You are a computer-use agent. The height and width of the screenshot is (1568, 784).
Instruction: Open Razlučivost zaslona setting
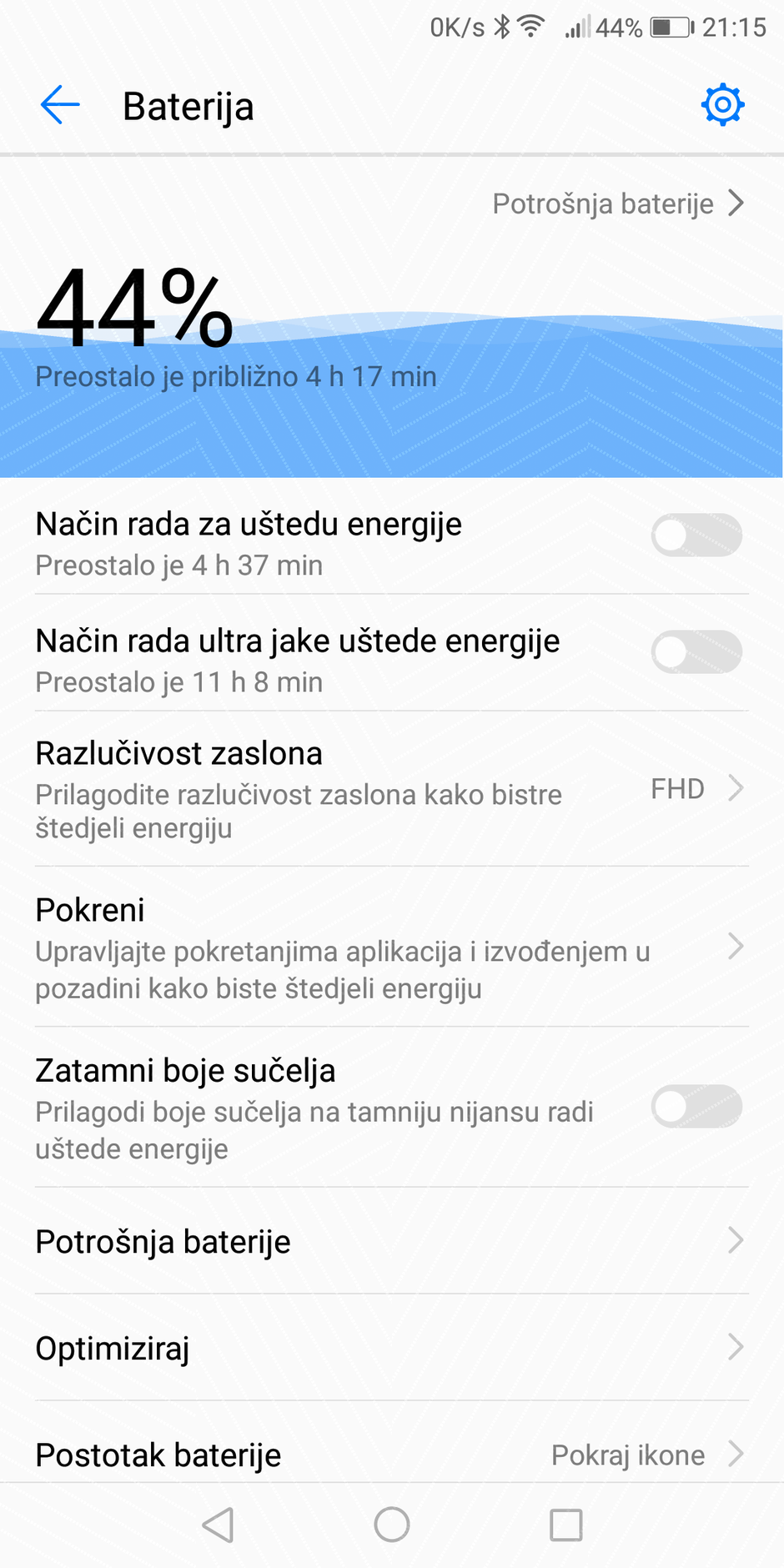coord(390,789)
